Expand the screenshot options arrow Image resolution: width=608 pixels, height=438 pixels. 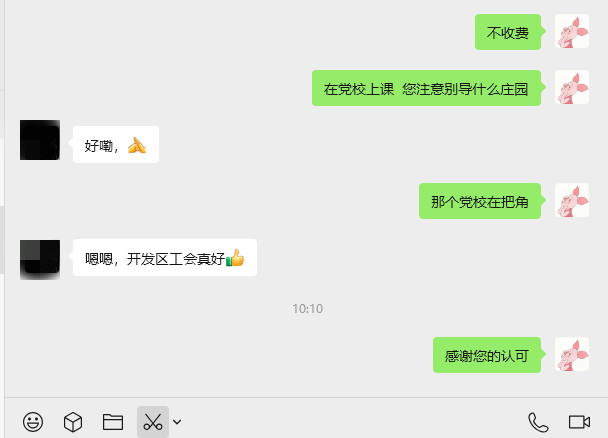point(177,421)
